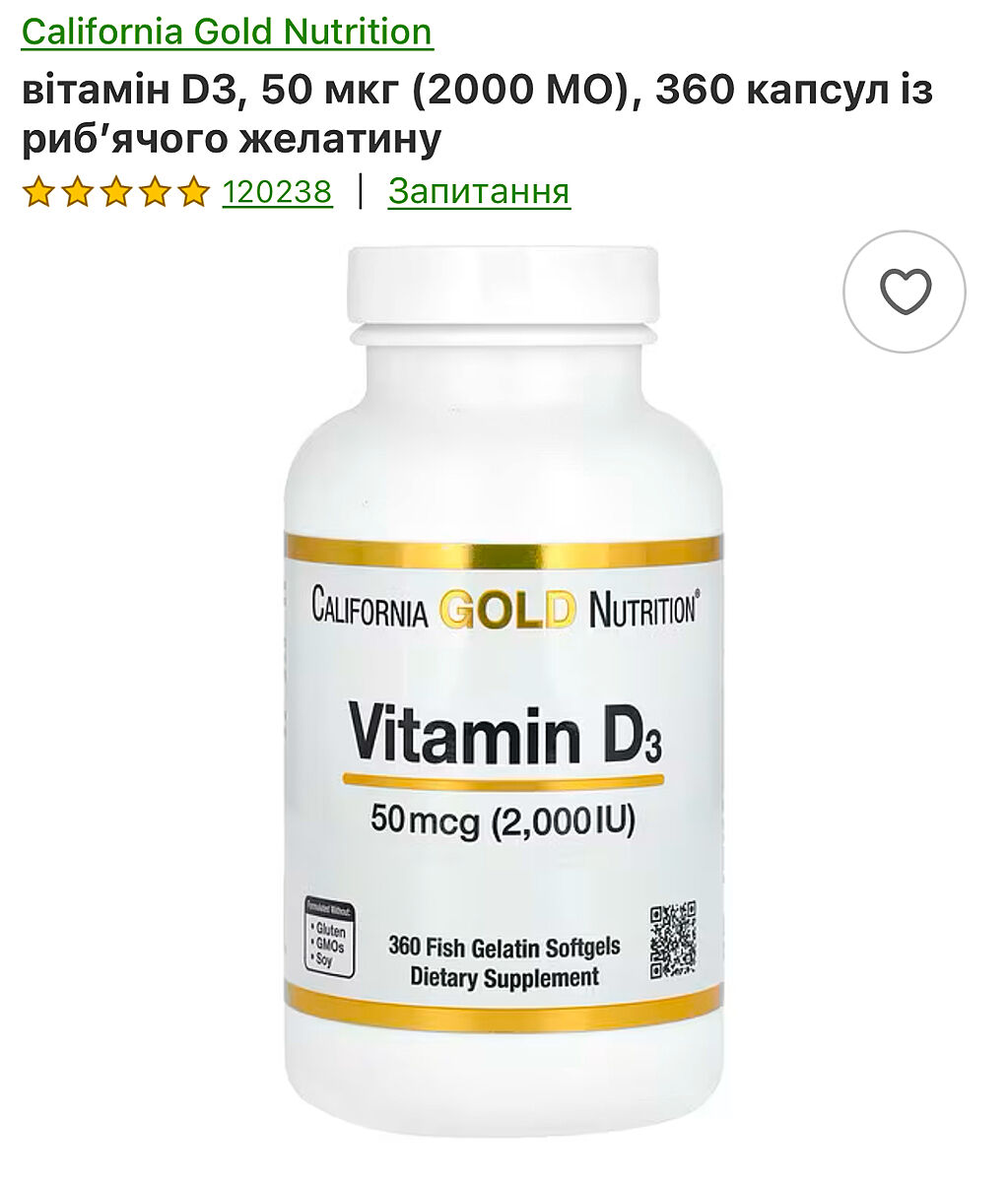
Task: Open the Vitamin D3 product photo
Action: pyautogui.click(x=503, y=689)
